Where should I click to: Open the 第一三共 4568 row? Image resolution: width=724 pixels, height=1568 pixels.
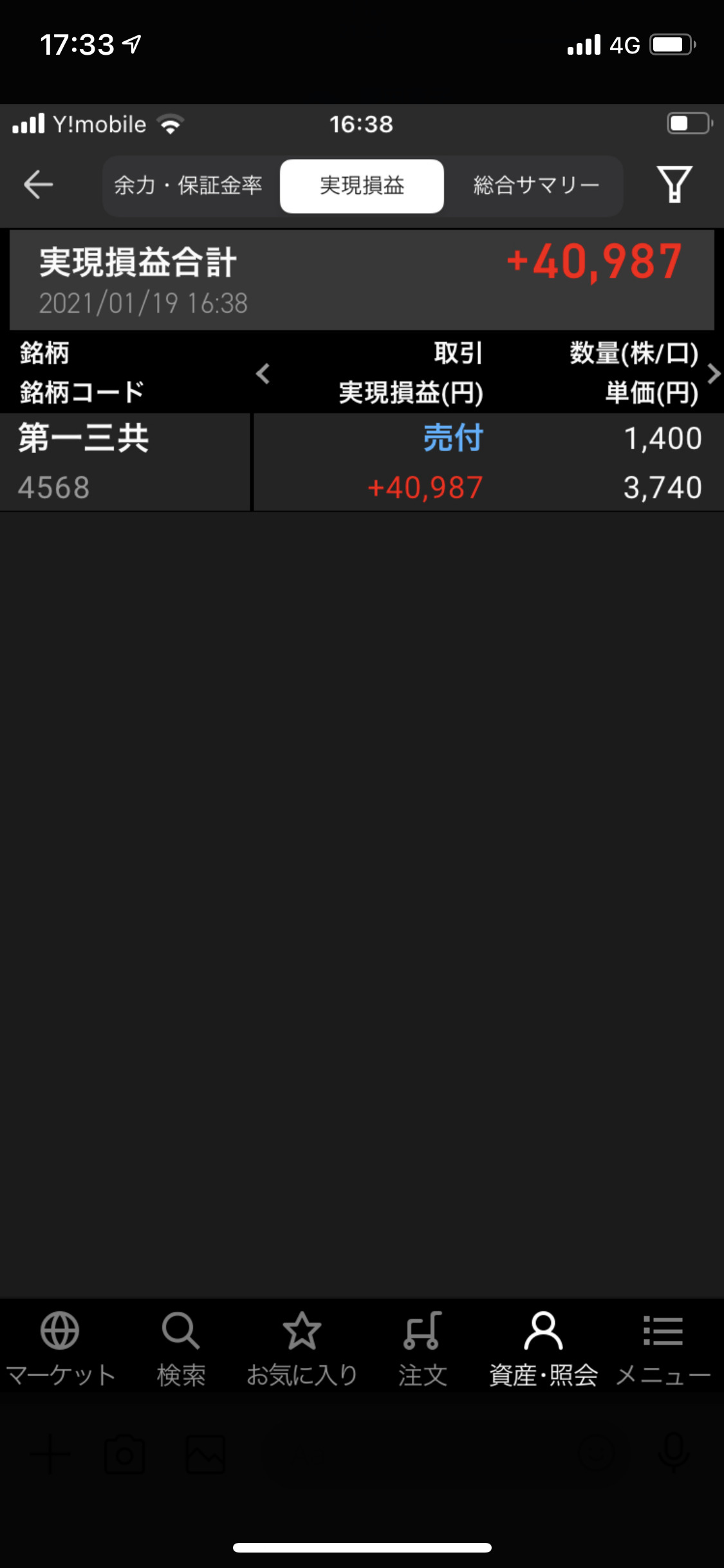tap(362, 462)
